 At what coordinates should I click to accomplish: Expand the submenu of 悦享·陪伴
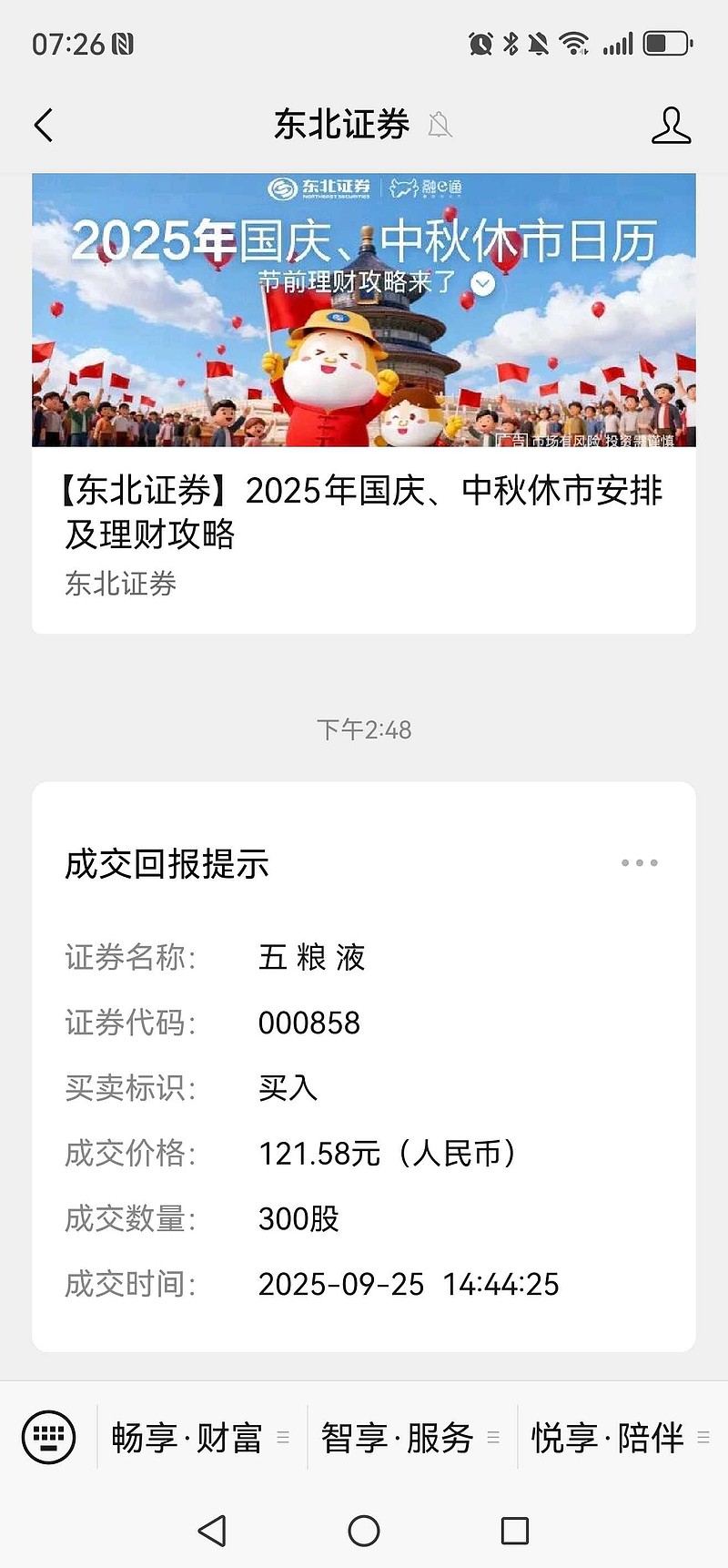point(702,1436)
